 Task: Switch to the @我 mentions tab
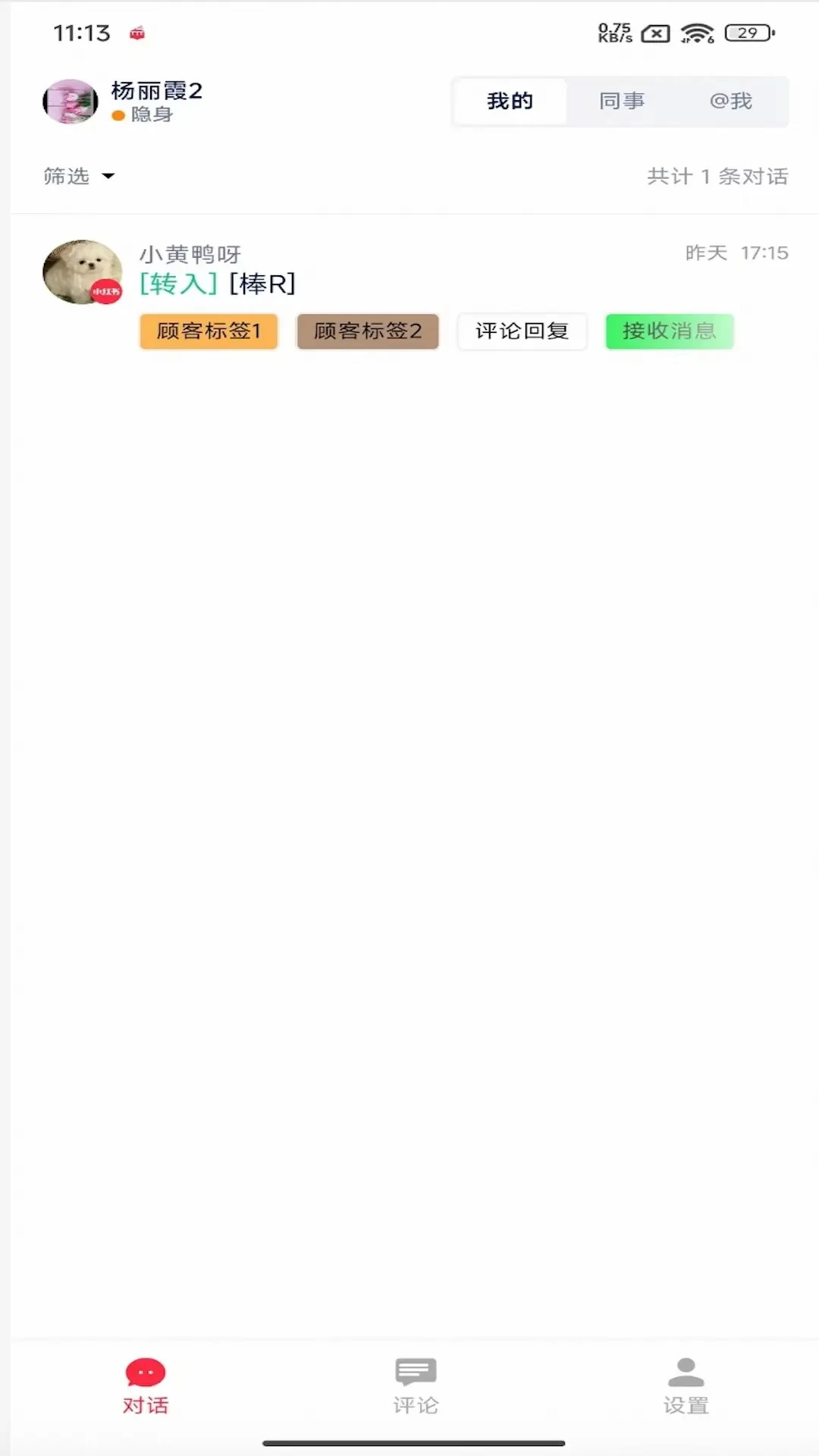coord(730,101)
